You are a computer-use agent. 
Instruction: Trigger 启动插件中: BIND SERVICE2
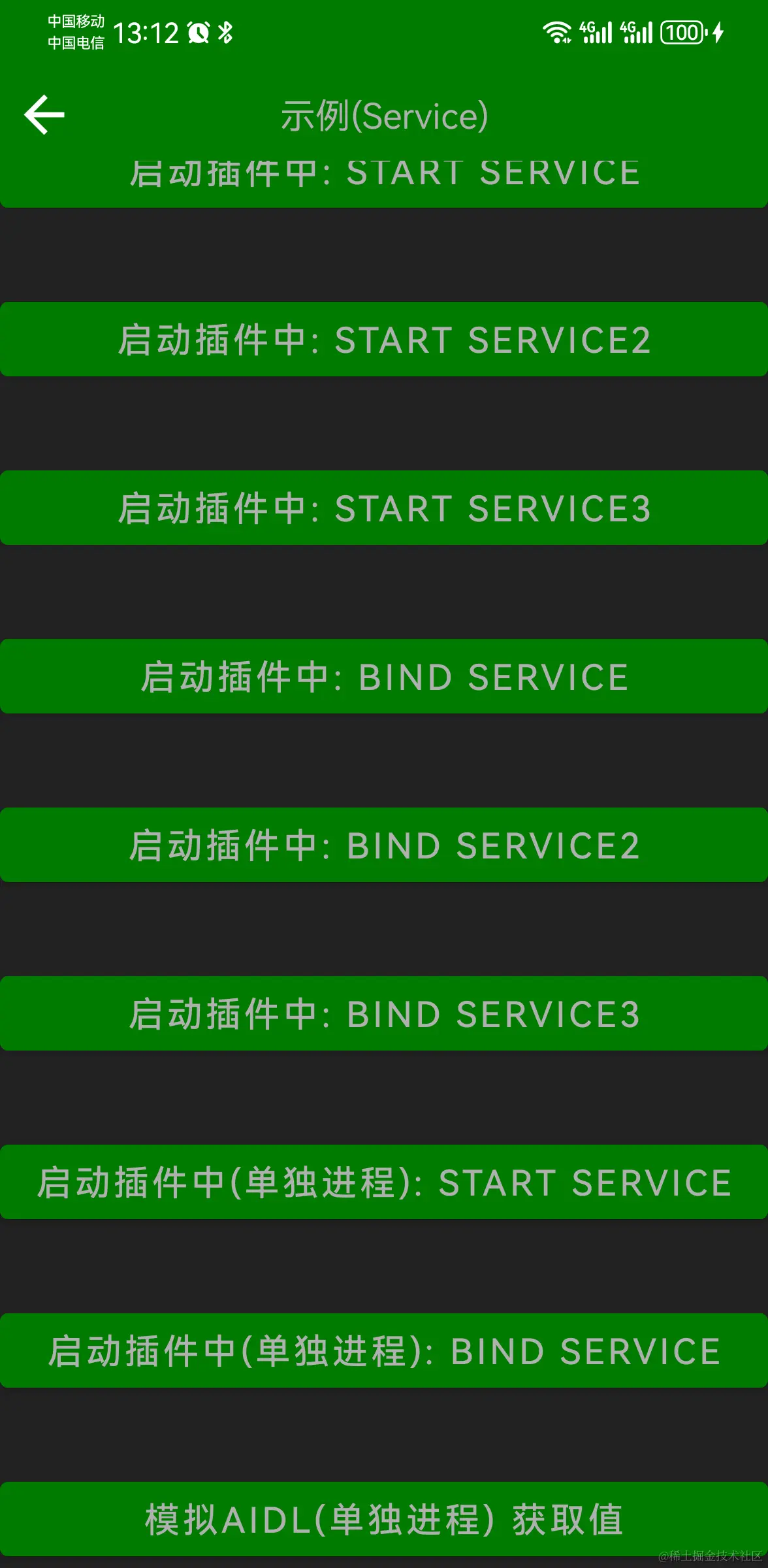click(384, 845)
